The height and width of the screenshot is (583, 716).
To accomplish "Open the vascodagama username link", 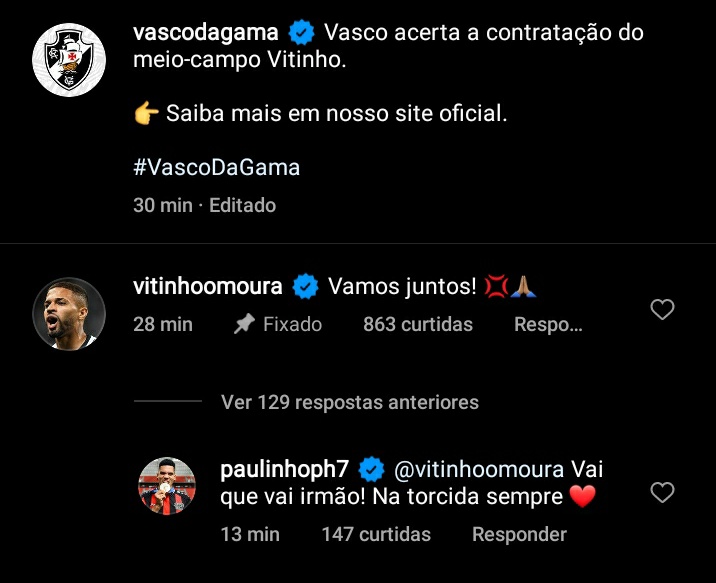I will 205,32.
